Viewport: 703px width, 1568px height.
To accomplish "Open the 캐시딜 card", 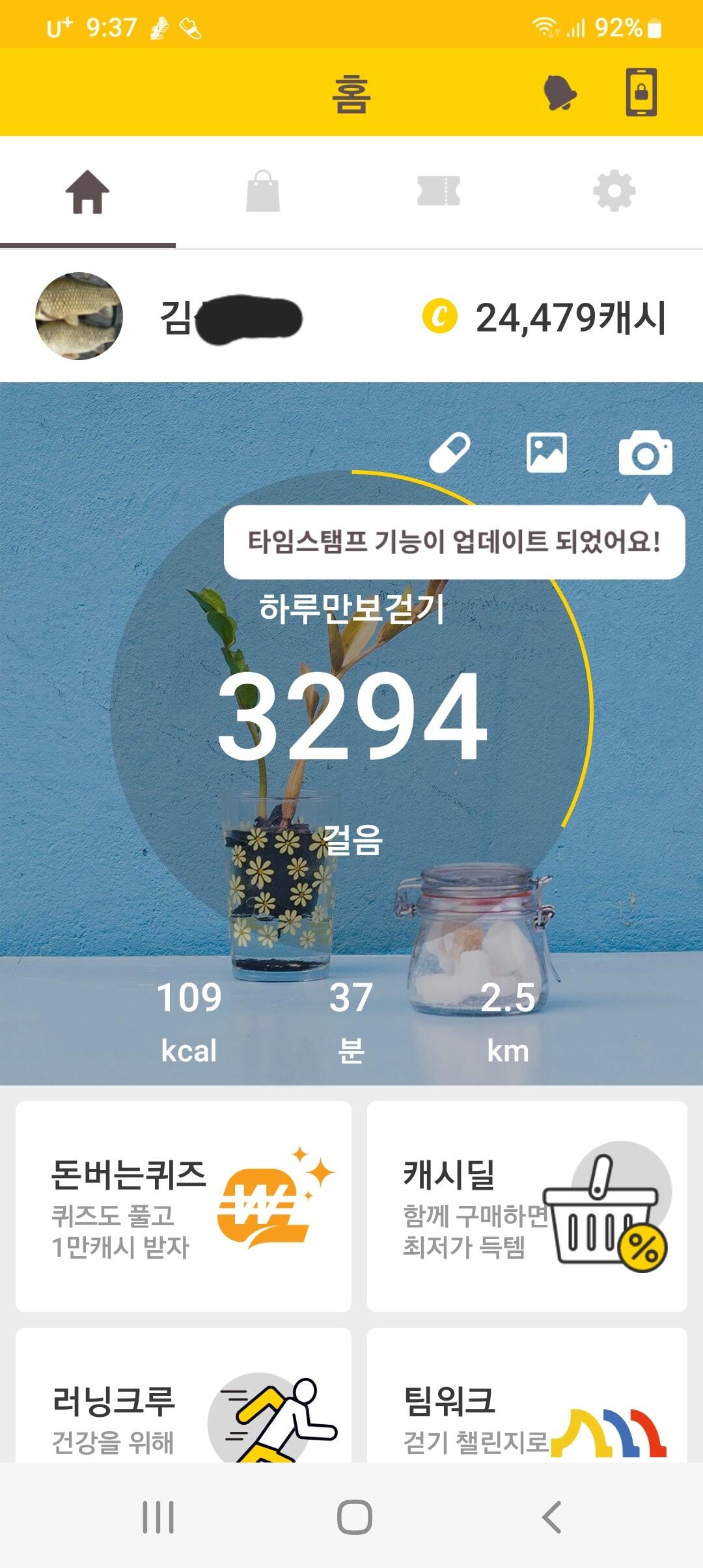I will pos(527,1206).
